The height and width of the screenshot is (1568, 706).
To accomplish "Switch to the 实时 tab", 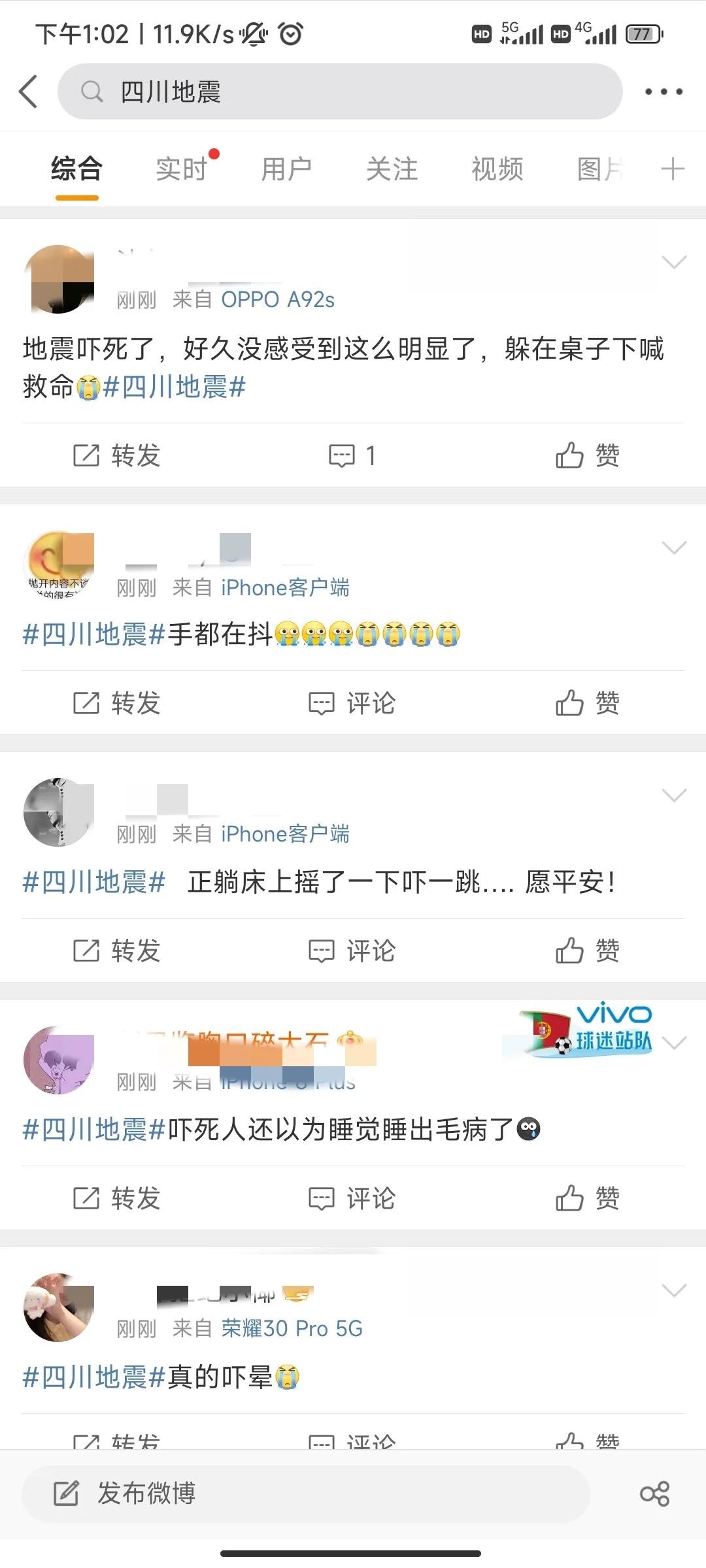I will tap(181, 169).
